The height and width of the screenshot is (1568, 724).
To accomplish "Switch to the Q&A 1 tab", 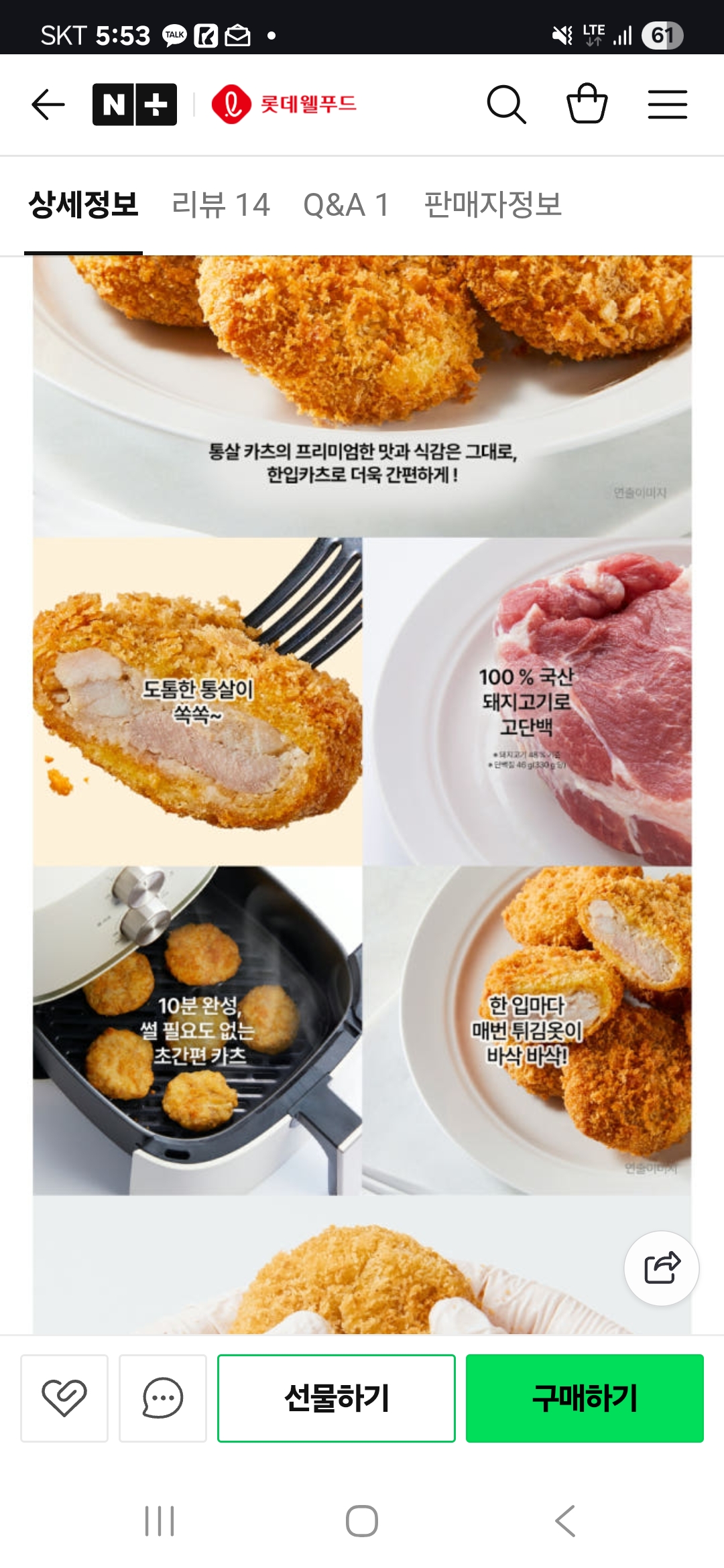I will (x=346, y=204).
